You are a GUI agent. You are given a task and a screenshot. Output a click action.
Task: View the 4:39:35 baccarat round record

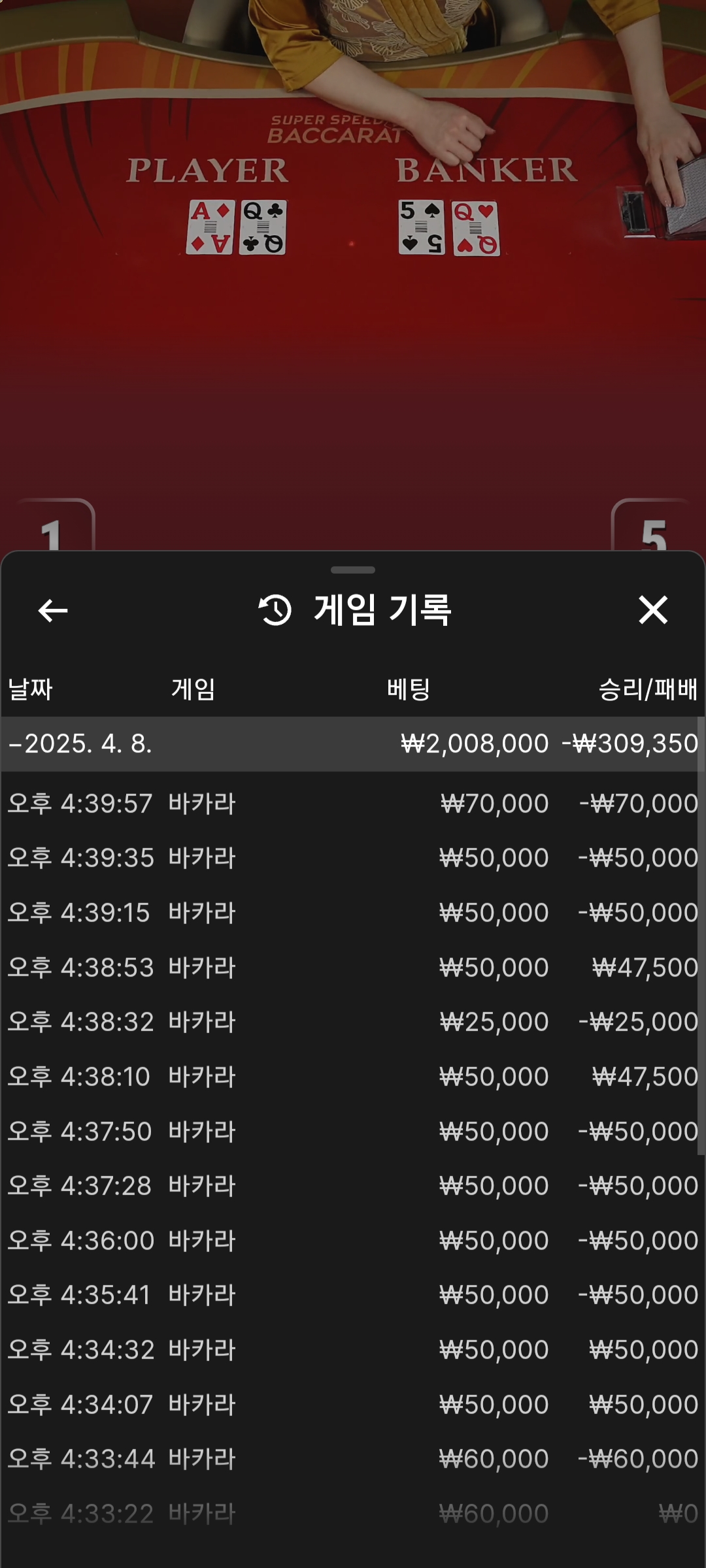click(x=353, y=858)
